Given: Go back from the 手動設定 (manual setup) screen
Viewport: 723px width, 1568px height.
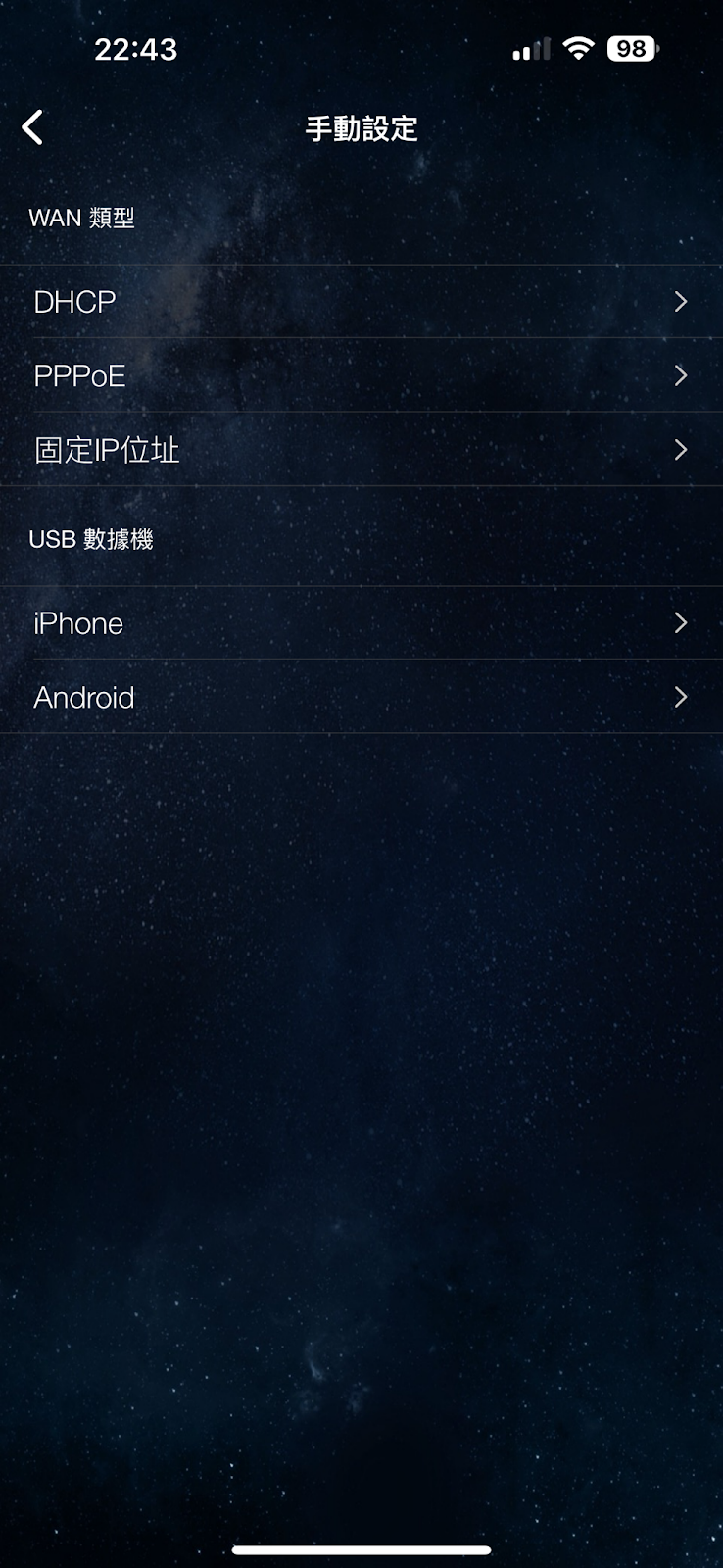Looking at the screenshot, I should (33, 127).
